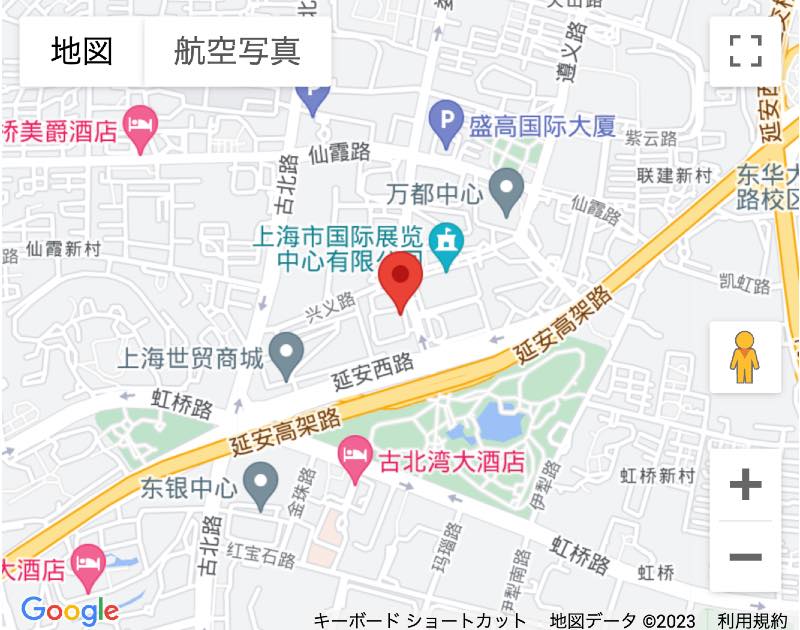The height and width of the screenshot is (630, 800).
Task: Open 上海世贸商城 place marker
Action: click(x=288, y=355)
